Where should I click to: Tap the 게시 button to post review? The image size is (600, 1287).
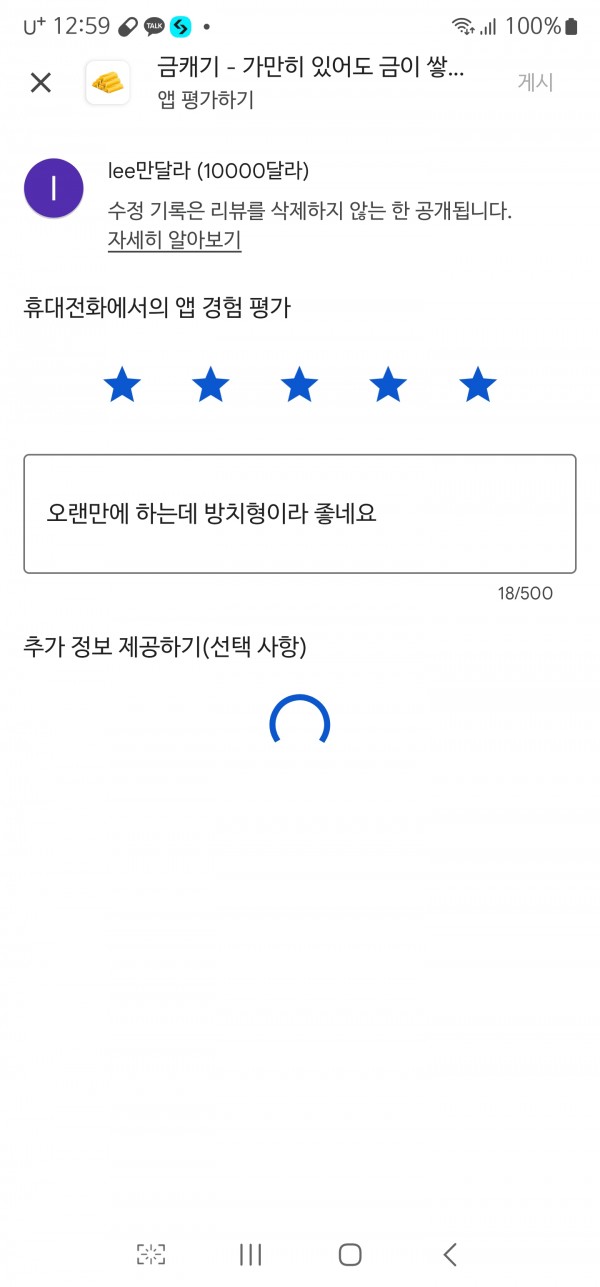coord(535,83)
